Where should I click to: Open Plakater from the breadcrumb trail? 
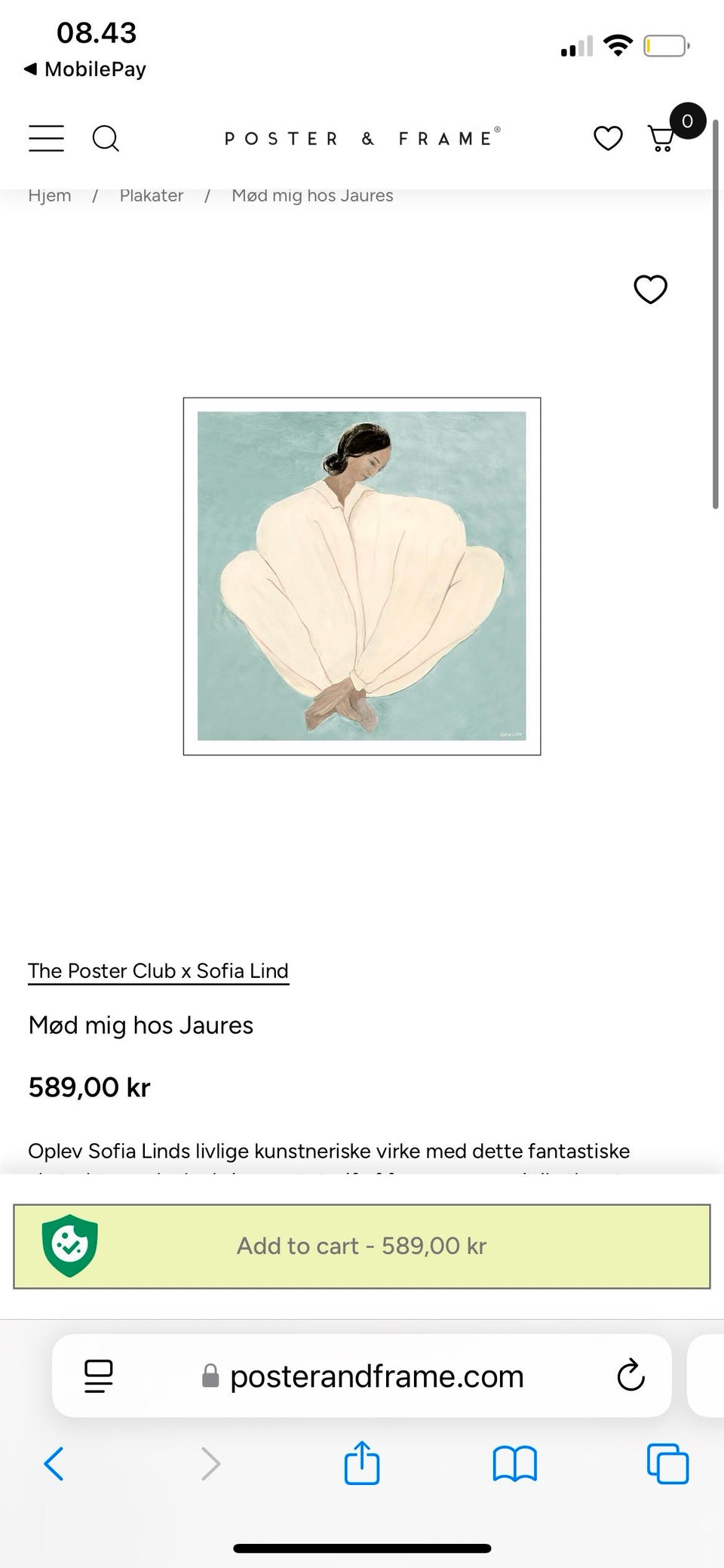point(152,195)
